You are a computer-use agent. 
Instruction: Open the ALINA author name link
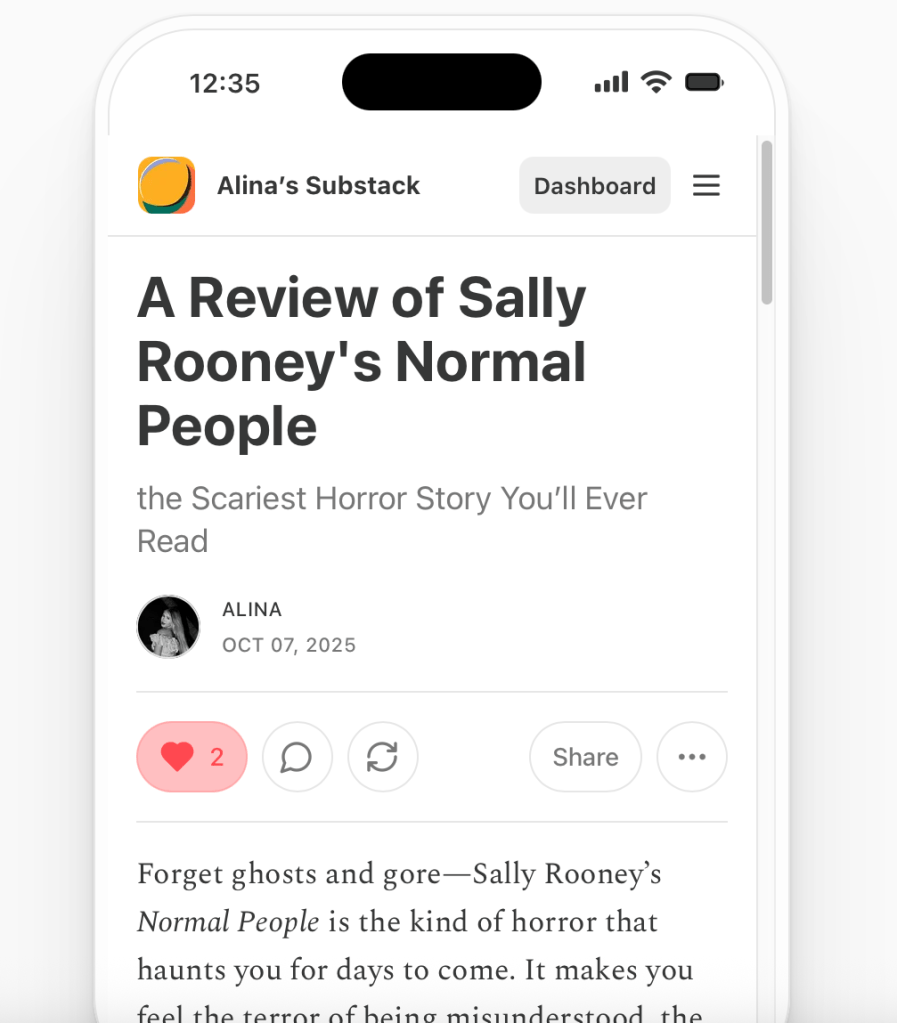[252, 610]
